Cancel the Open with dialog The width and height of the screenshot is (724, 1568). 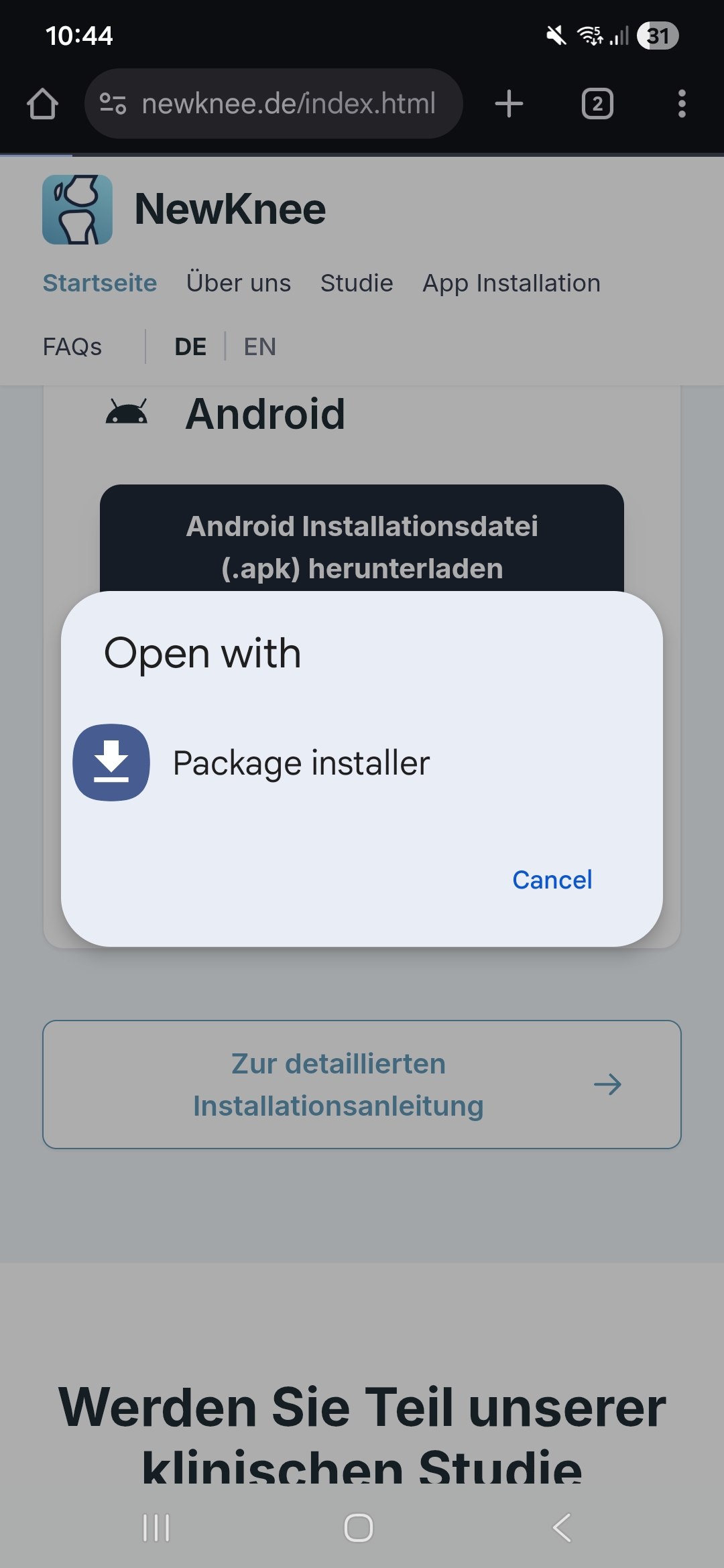[x=552, y=880]
